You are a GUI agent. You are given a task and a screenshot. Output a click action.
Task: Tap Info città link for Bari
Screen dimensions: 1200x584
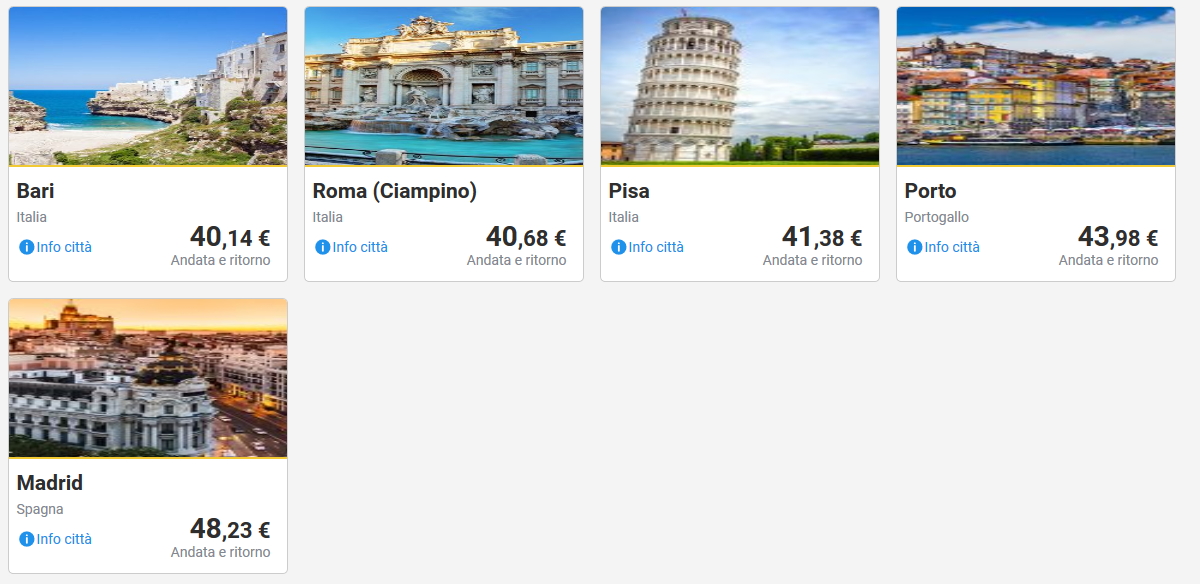coord(56,247)
